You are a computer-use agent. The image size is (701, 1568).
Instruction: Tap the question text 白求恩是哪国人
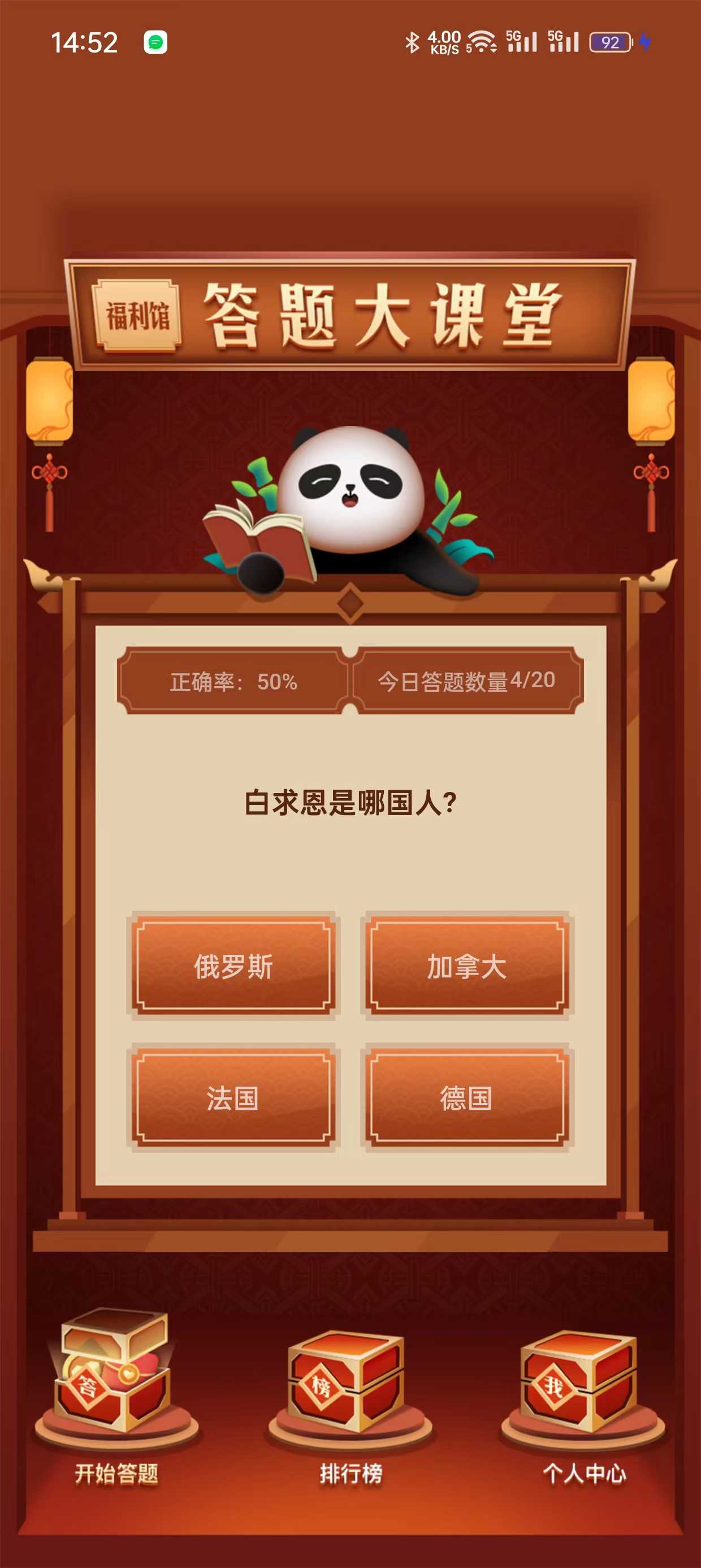pyautogui.click(x=350, y=803)
